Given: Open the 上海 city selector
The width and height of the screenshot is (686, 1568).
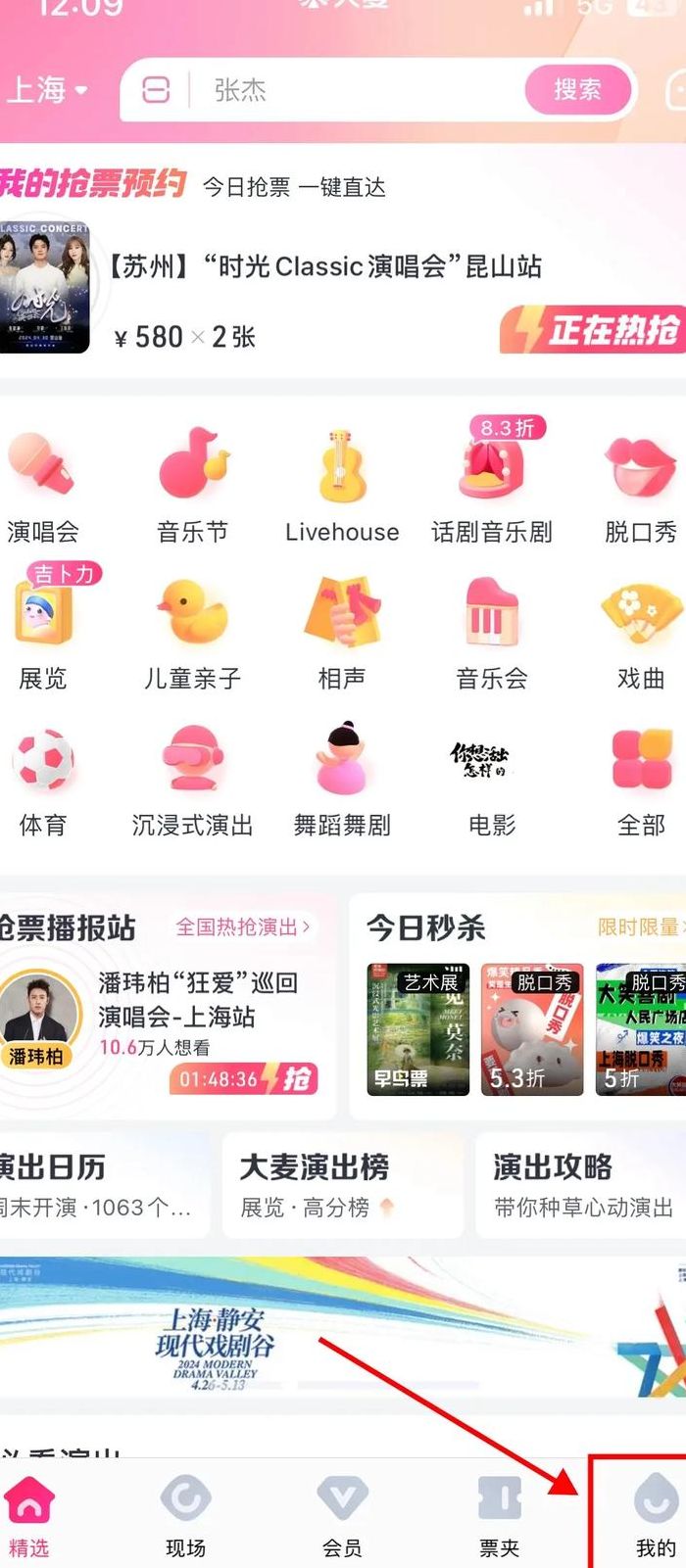Looking at the screenshot, I should 47,90.
